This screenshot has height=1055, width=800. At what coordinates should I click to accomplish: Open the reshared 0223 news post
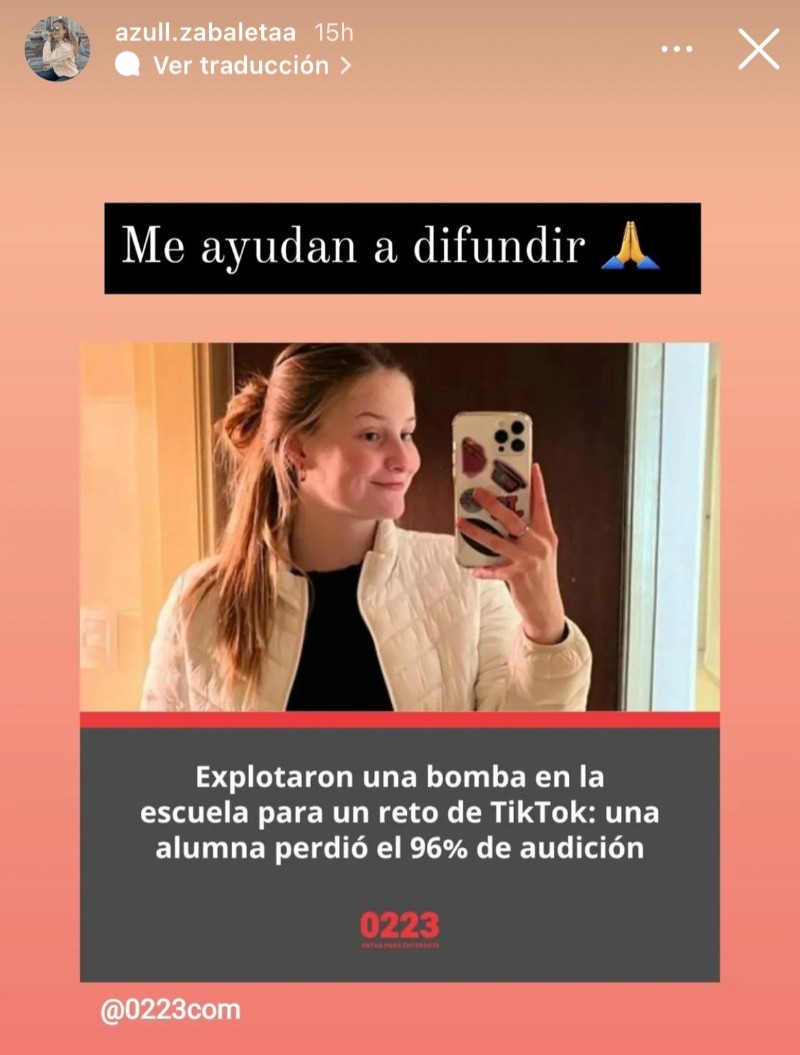pyautogui.click(x=400, y=660)
